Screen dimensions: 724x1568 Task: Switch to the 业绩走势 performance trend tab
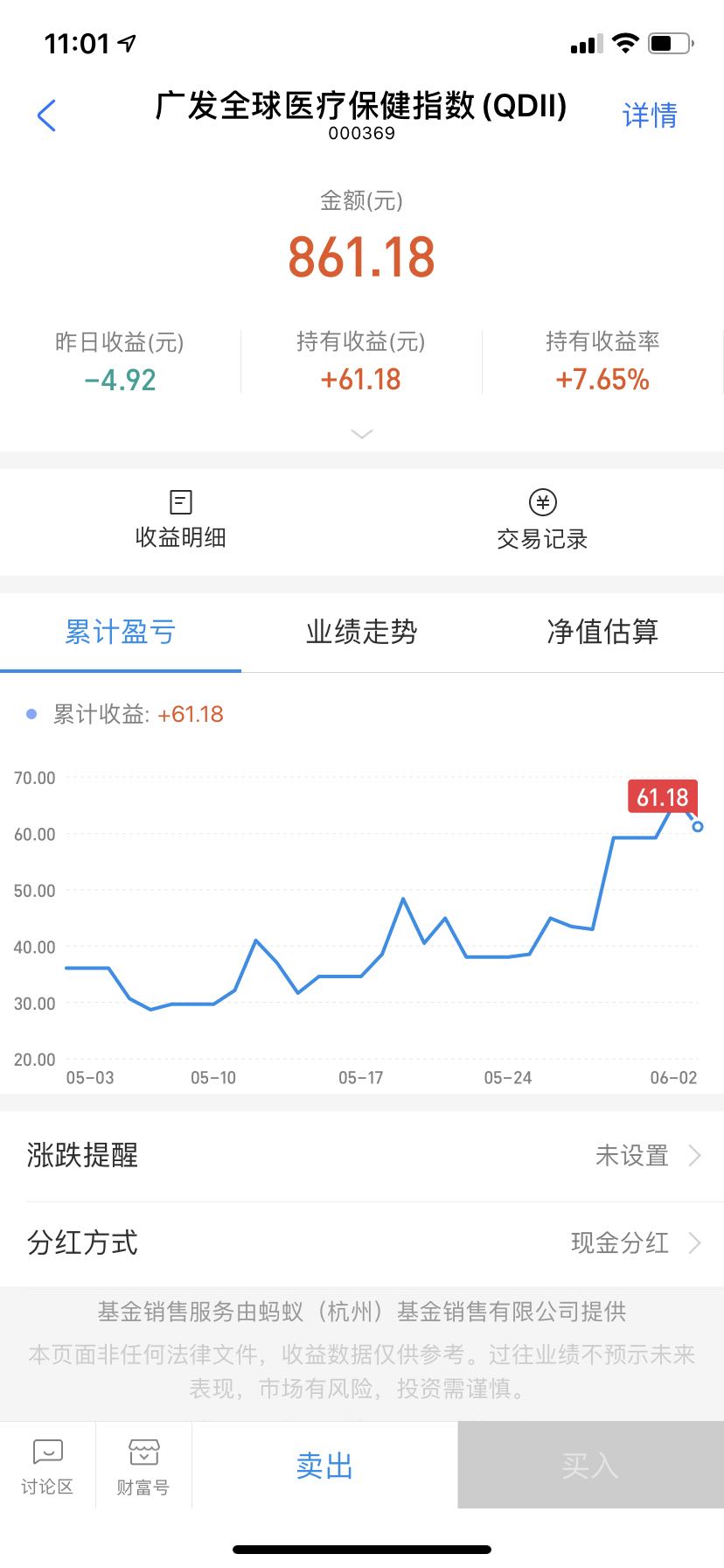(362, 632)
